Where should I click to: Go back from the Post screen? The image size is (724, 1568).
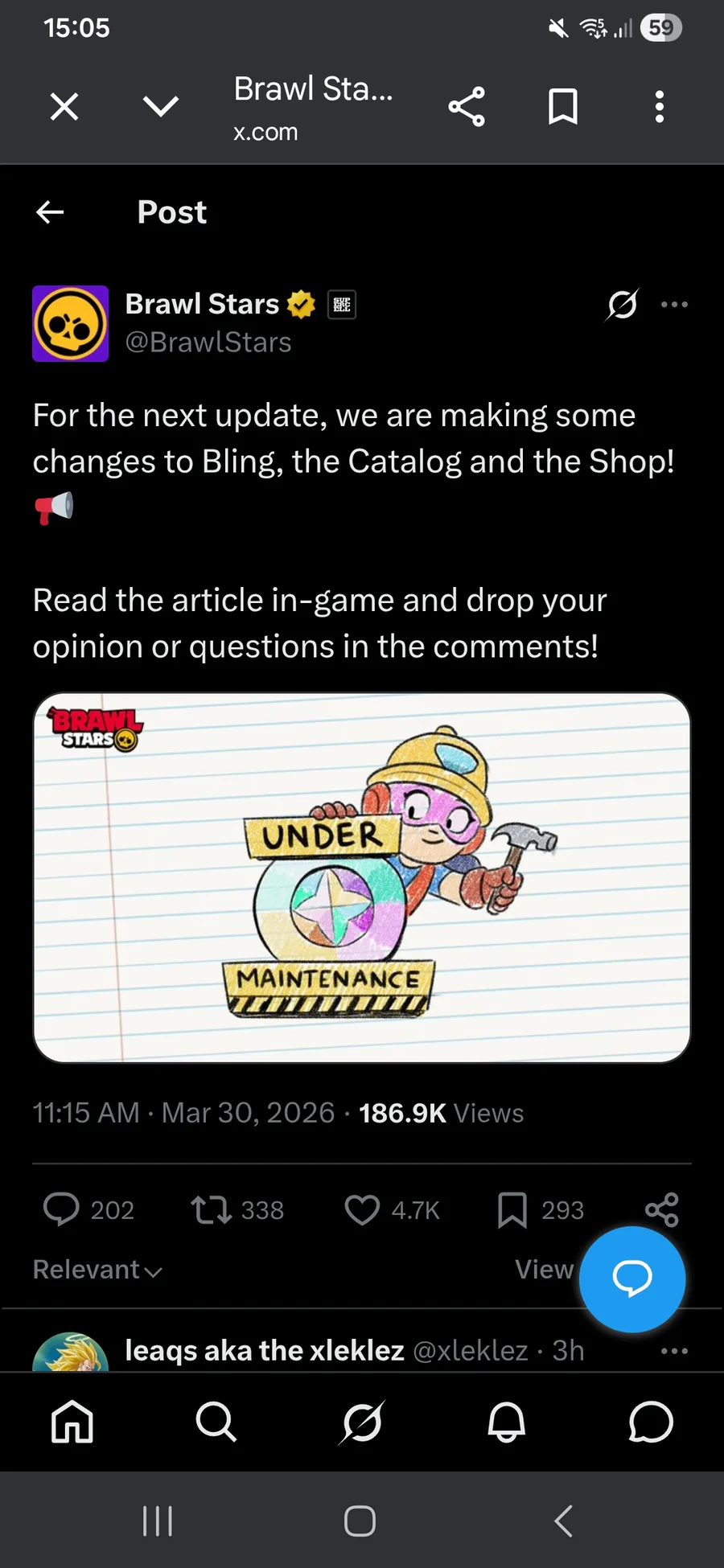pyautogui.click(x=50, y=212)
